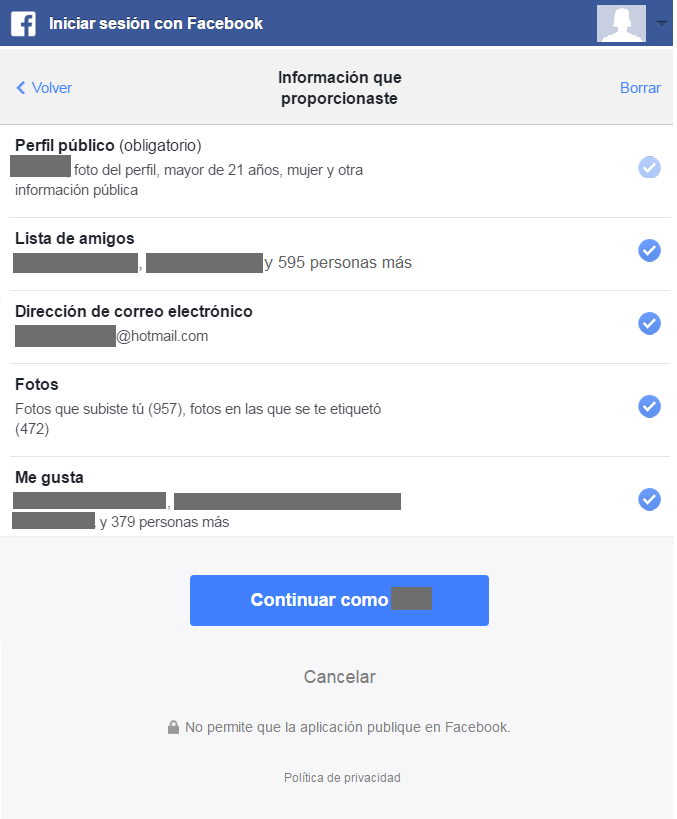Uncheck Fotos permission
Image resolution: width=677 pixels, height=819 pixels.
tap(649, 406)
